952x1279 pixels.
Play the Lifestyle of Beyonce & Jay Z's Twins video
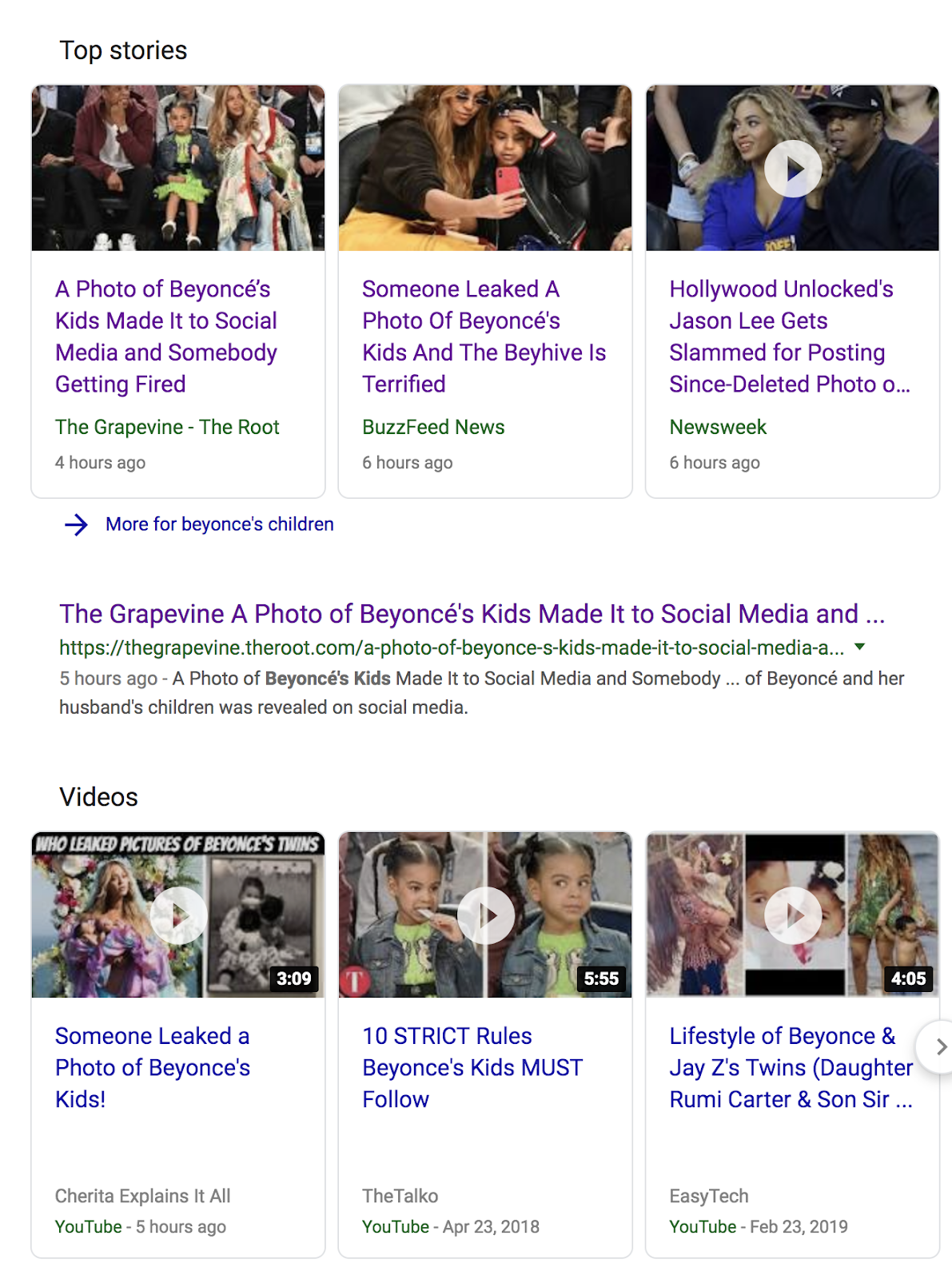[x=792, y=915]
